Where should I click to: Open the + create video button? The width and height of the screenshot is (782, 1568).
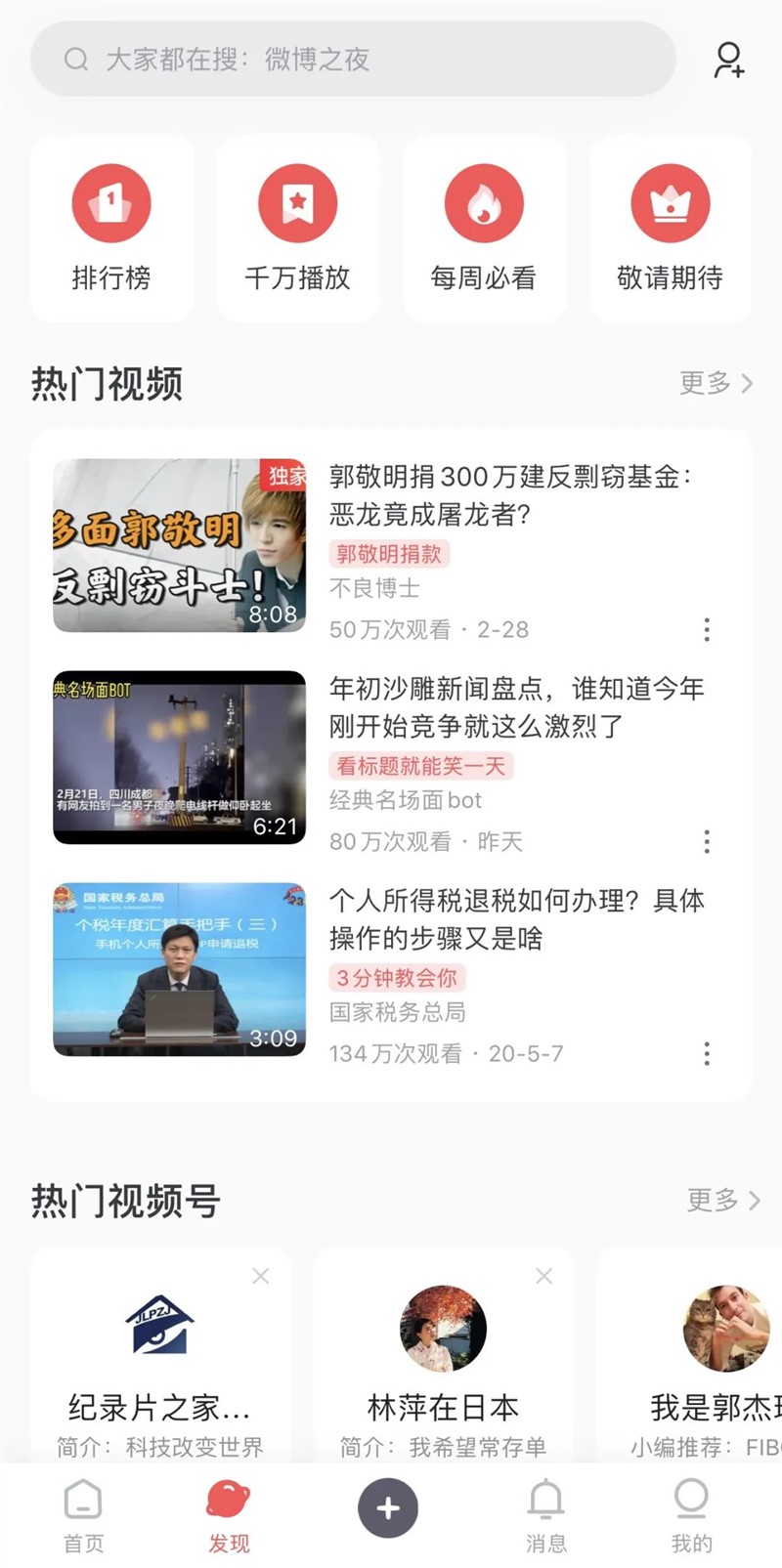click(387, 1506)
